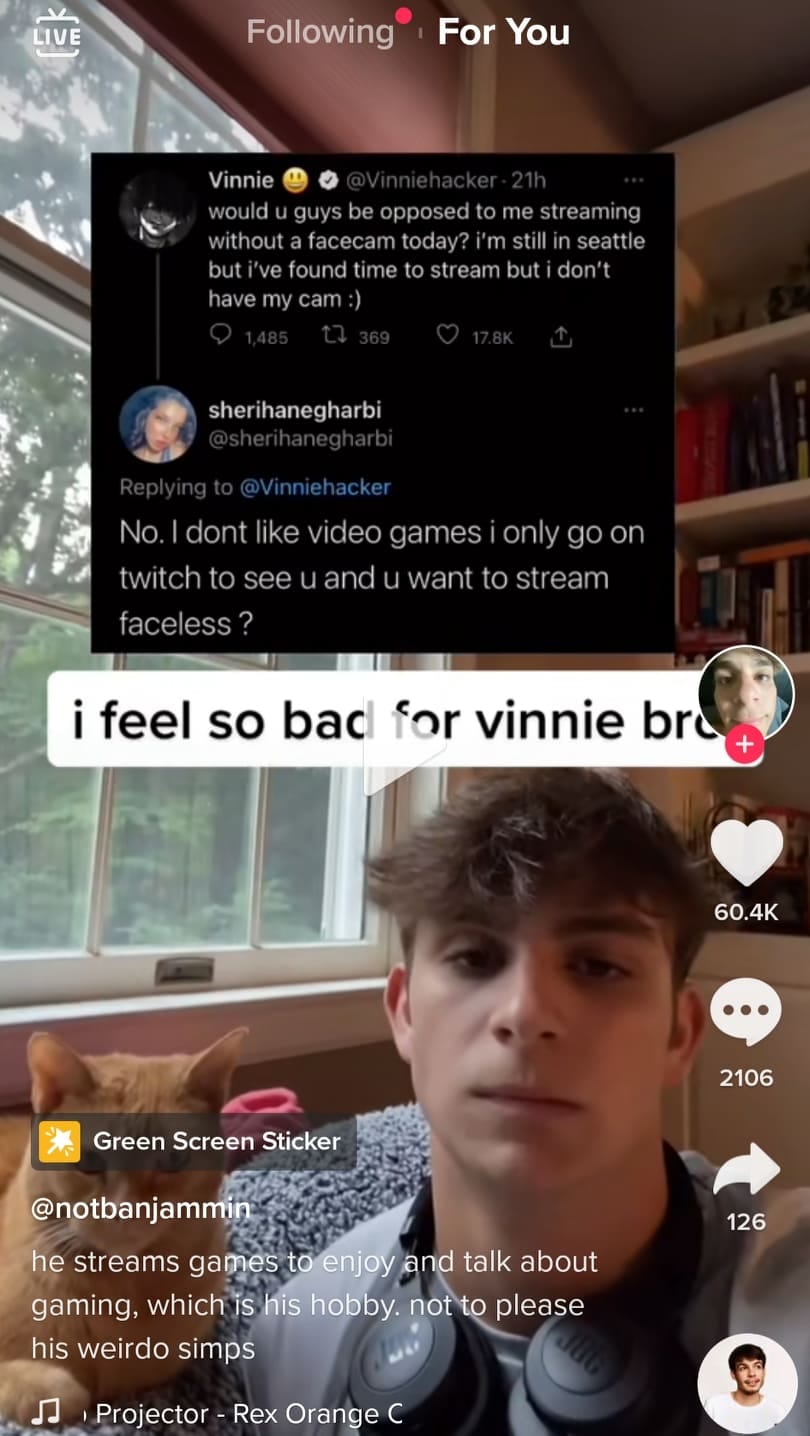This screenshot has width=810, height=1436.
Task: Follow the creator with the plus badge
Action: (746, 744)
